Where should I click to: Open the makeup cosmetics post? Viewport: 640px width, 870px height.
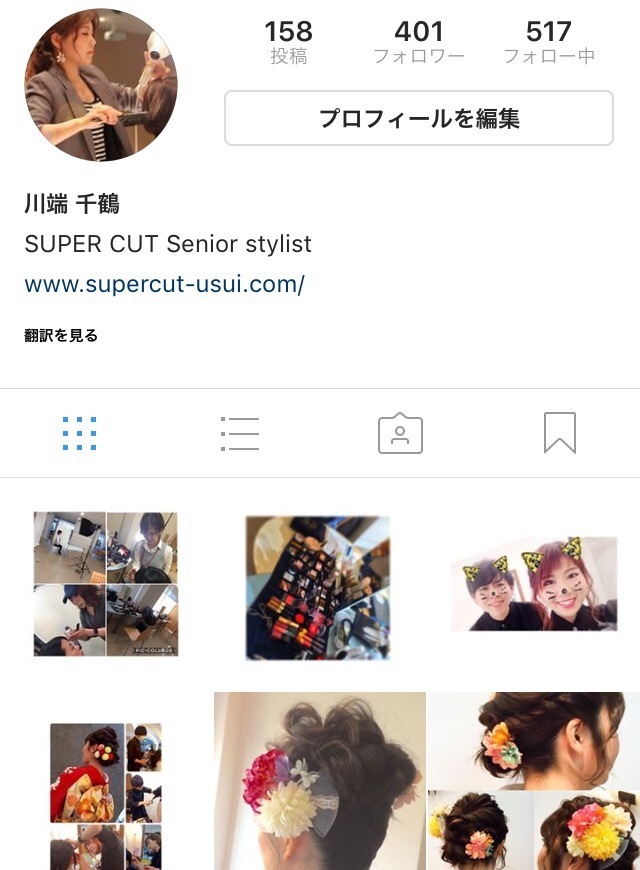[x=318, y=586]
